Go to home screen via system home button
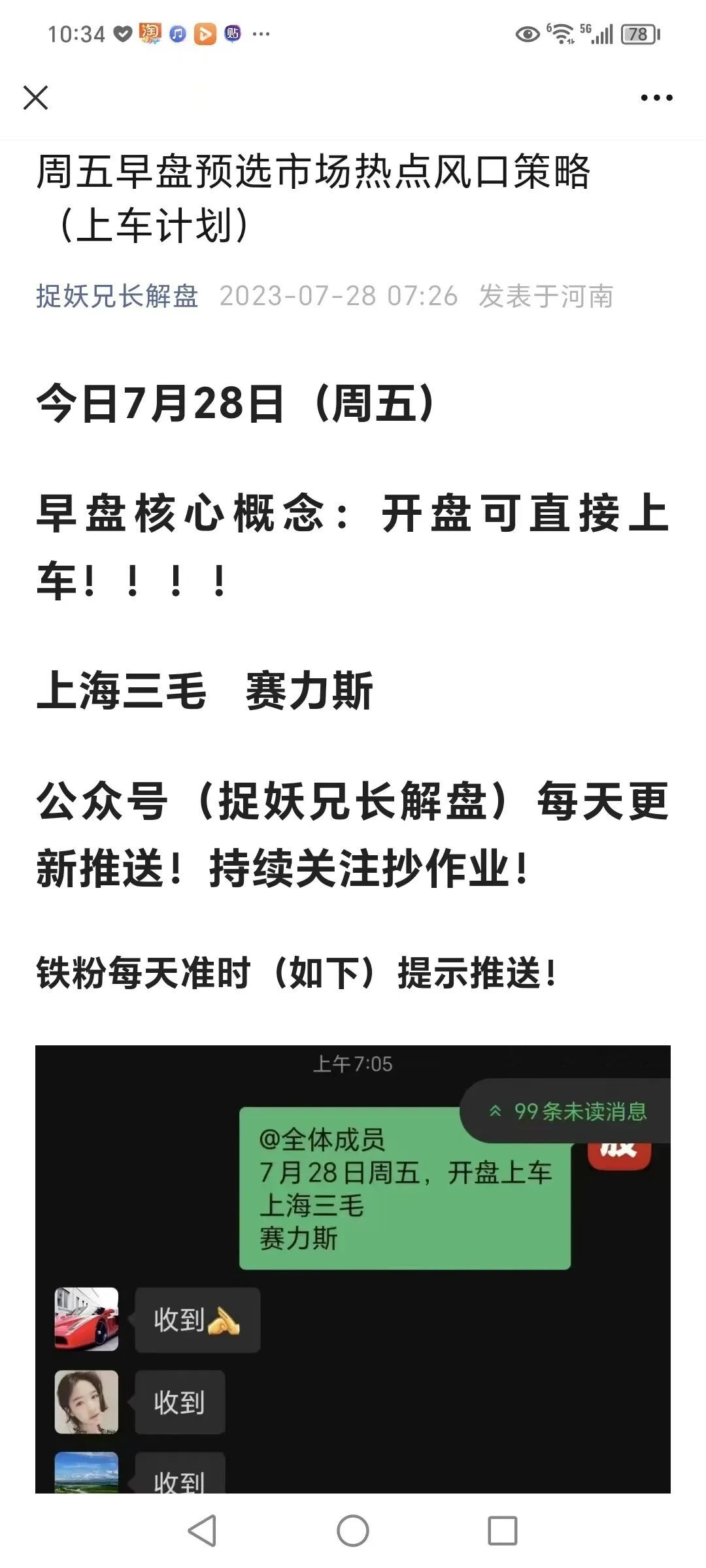The width and height of the screenshot is (706, 1568). (353, 1531)
